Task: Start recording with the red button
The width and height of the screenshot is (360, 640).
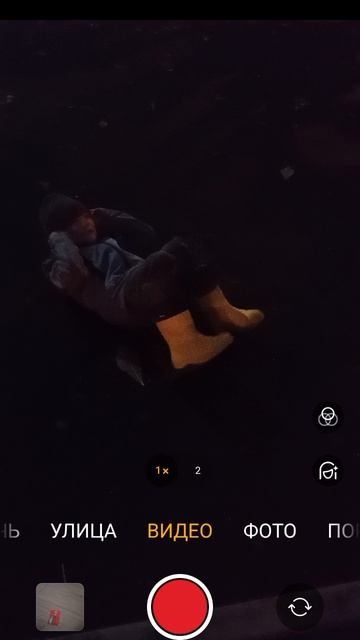Action: click(180, 607)
